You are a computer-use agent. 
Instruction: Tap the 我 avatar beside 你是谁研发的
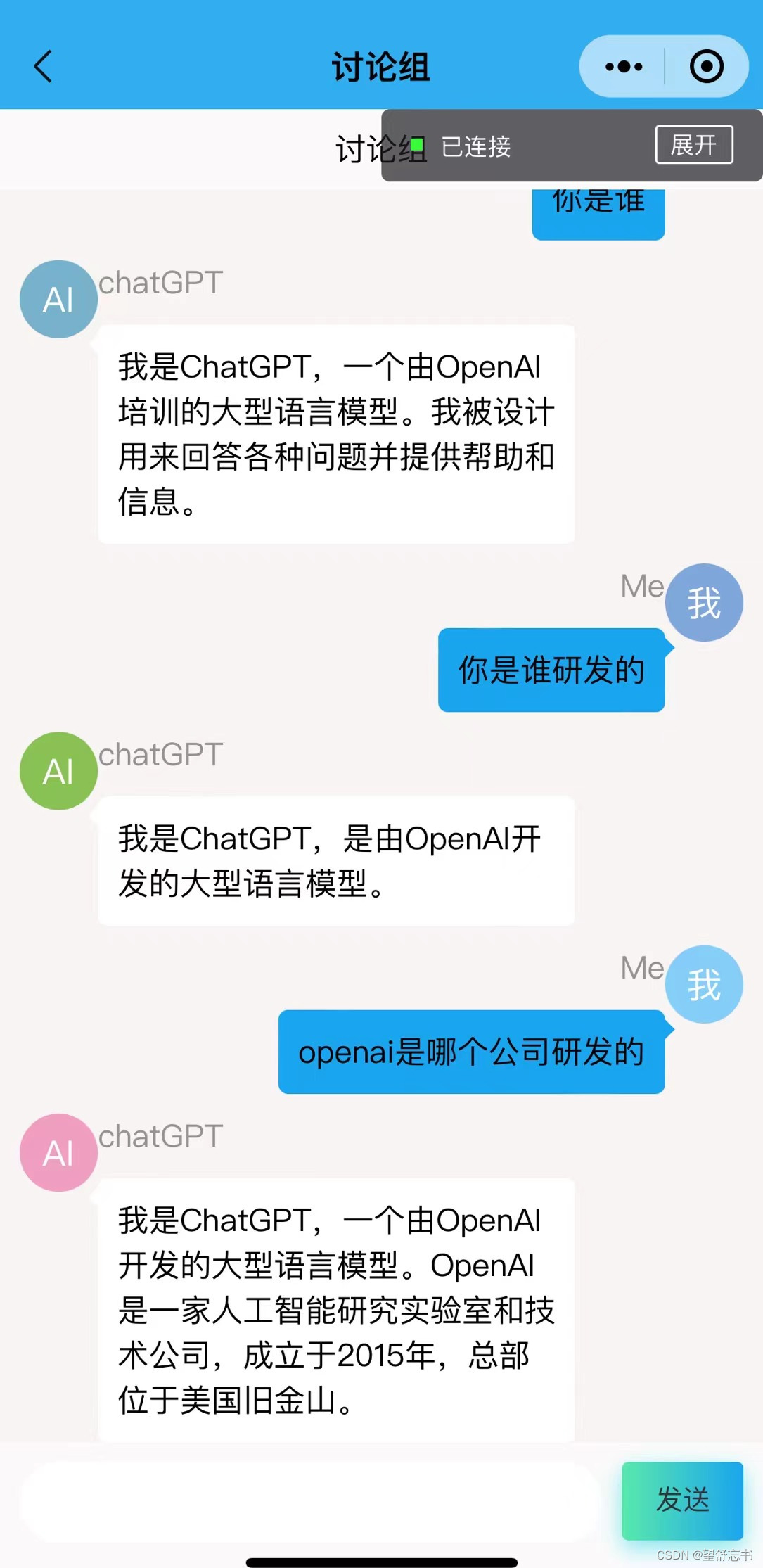pos(703,602)
